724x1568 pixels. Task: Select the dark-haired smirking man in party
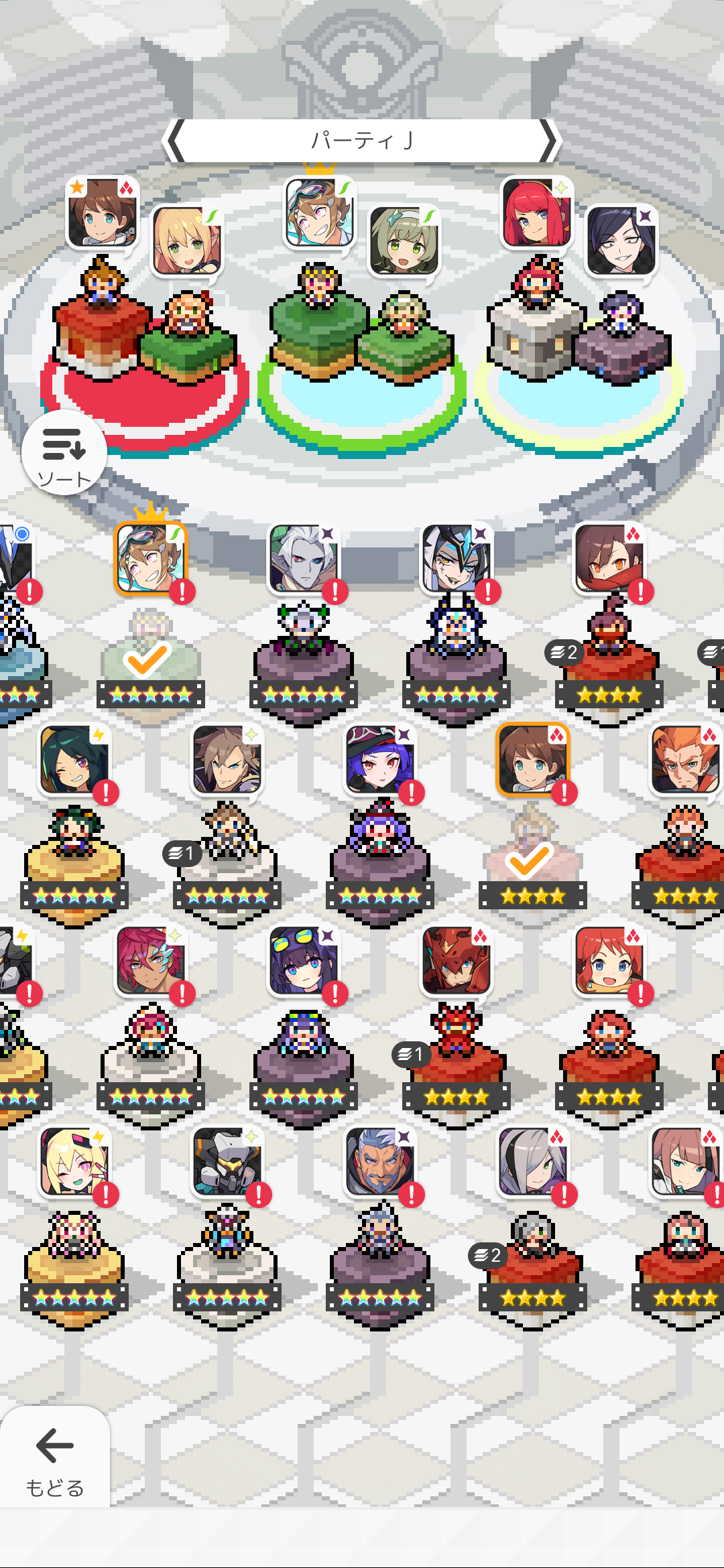click(x=620, y=241)
